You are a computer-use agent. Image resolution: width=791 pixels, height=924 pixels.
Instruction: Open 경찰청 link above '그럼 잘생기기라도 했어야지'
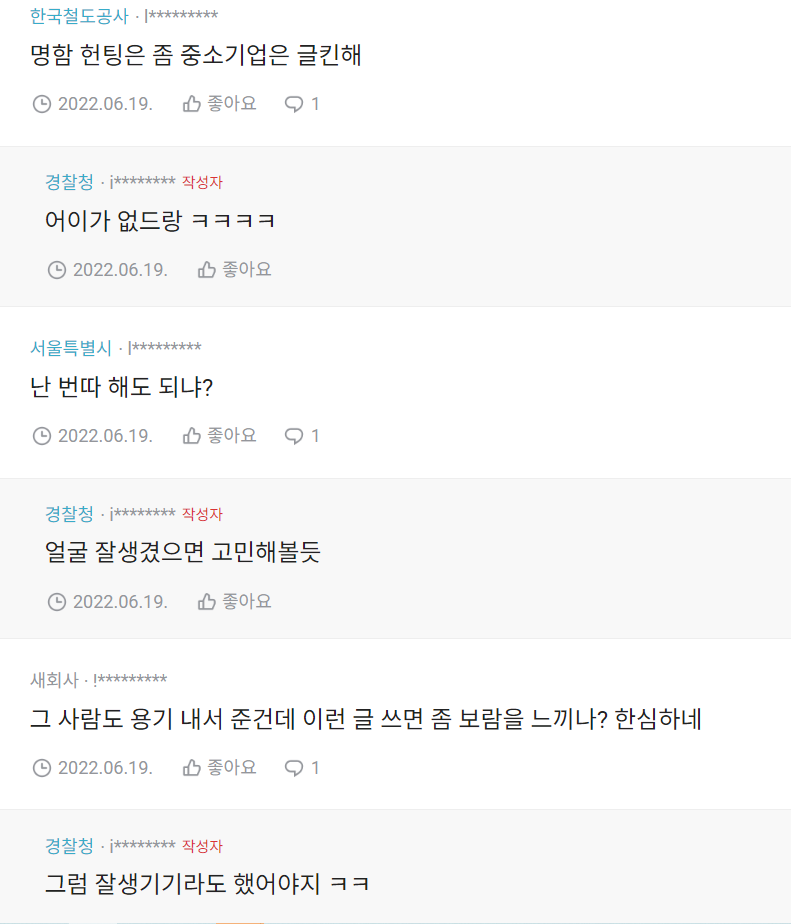click(69, 846)
